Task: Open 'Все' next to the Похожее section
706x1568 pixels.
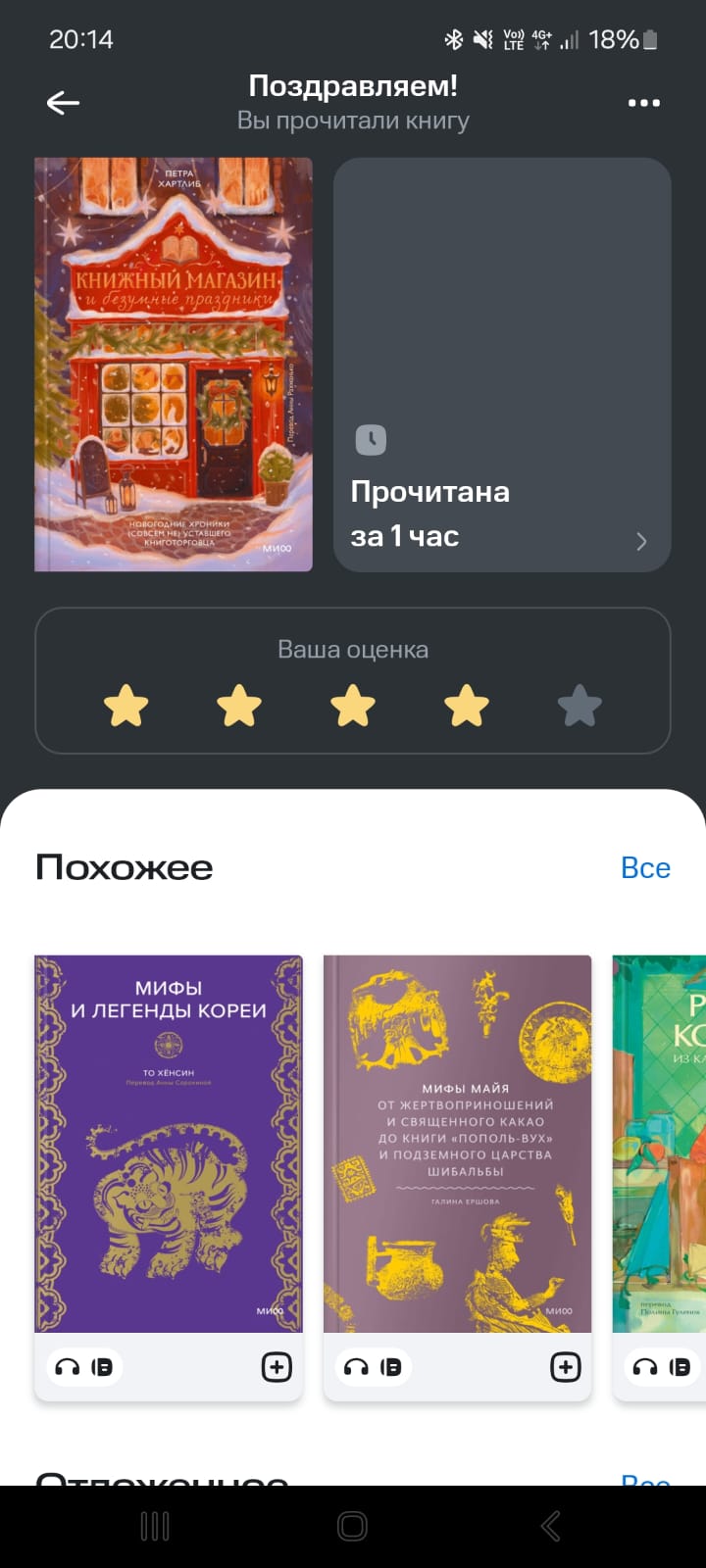Action: click(x=645, y=866)
